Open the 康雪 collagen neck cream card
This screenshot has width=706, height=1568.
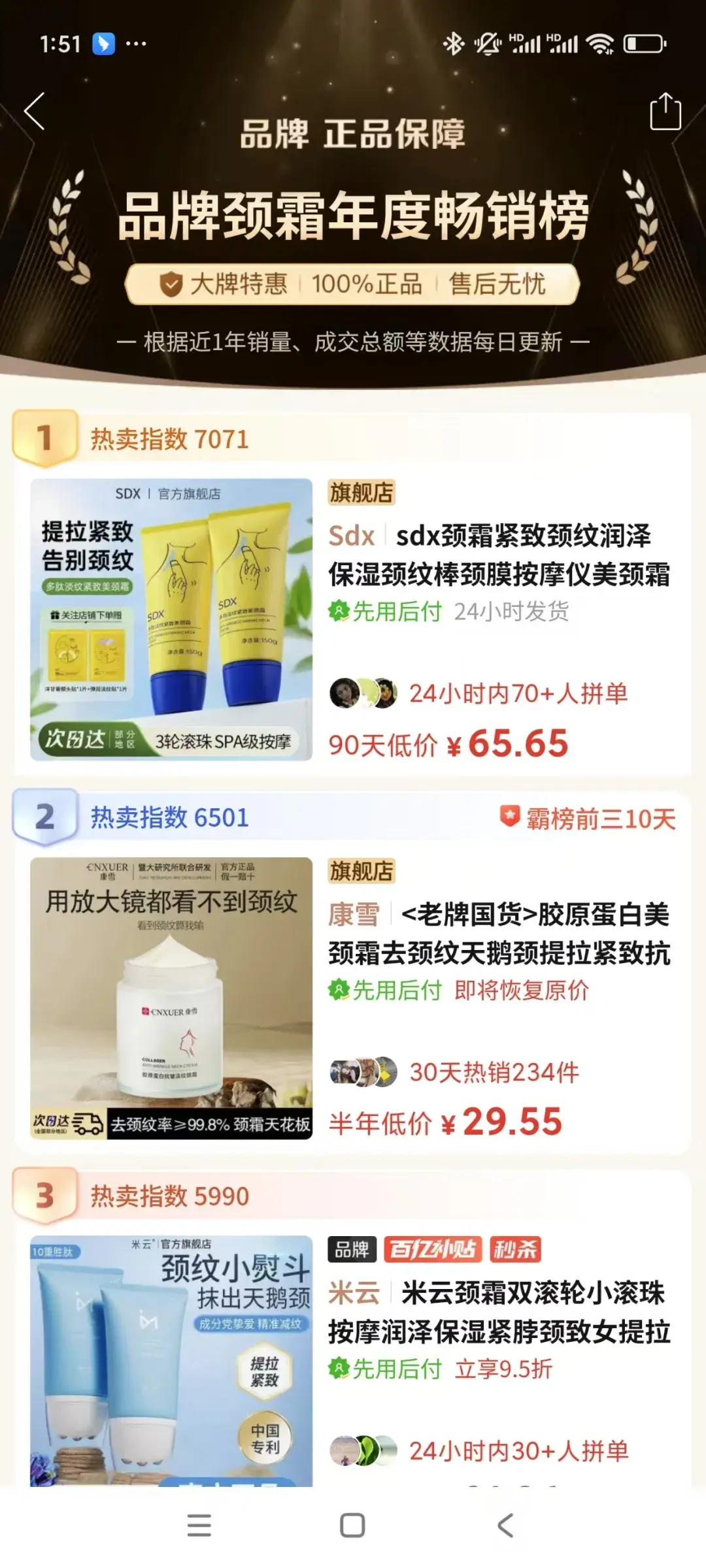click(x=499, y=934)
